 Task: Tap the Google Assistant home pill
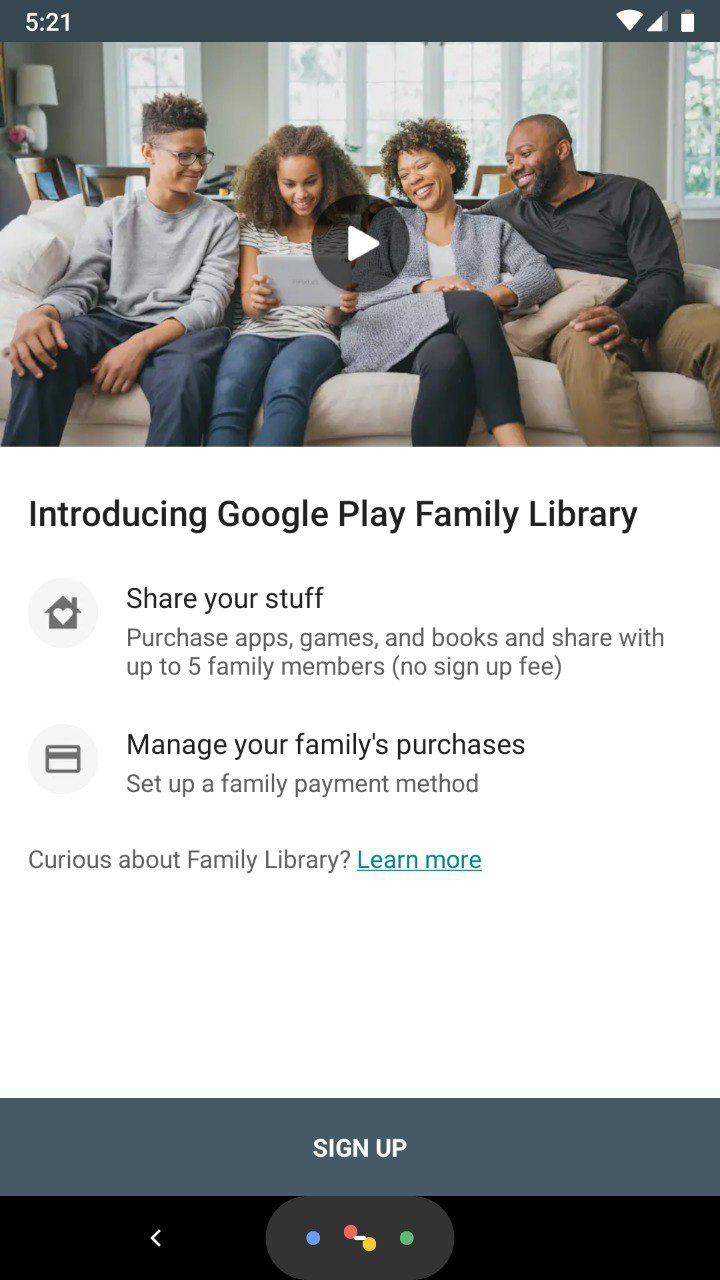coord(360,1238)
